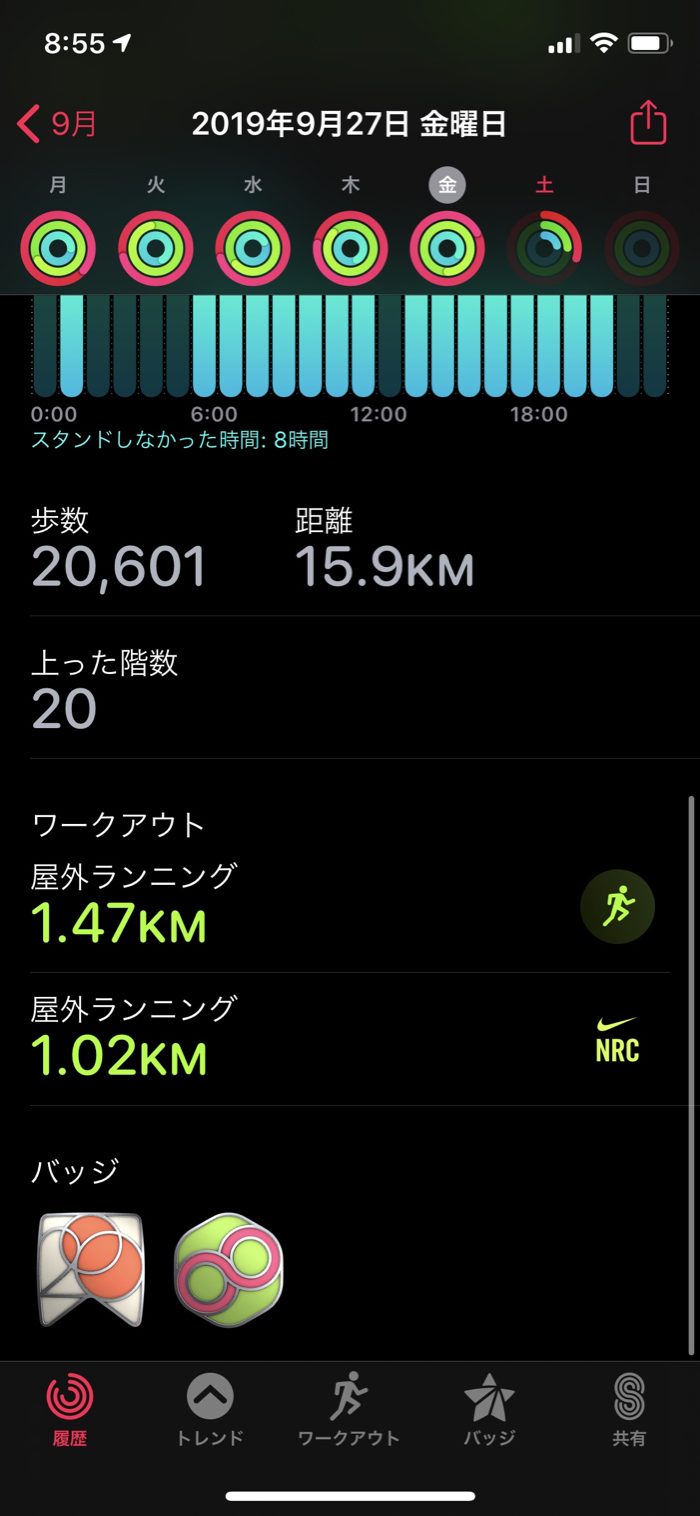
Task: Share this day's activity summary
Action: tap(647, 124)
